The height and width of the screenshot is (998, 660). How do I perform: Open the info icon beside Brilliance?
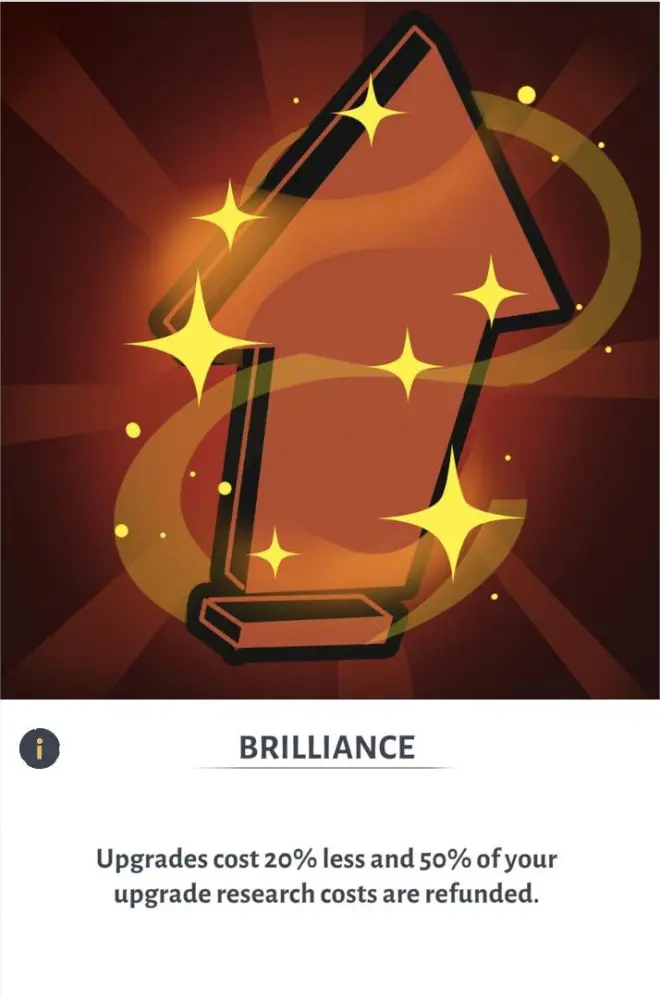40,748
